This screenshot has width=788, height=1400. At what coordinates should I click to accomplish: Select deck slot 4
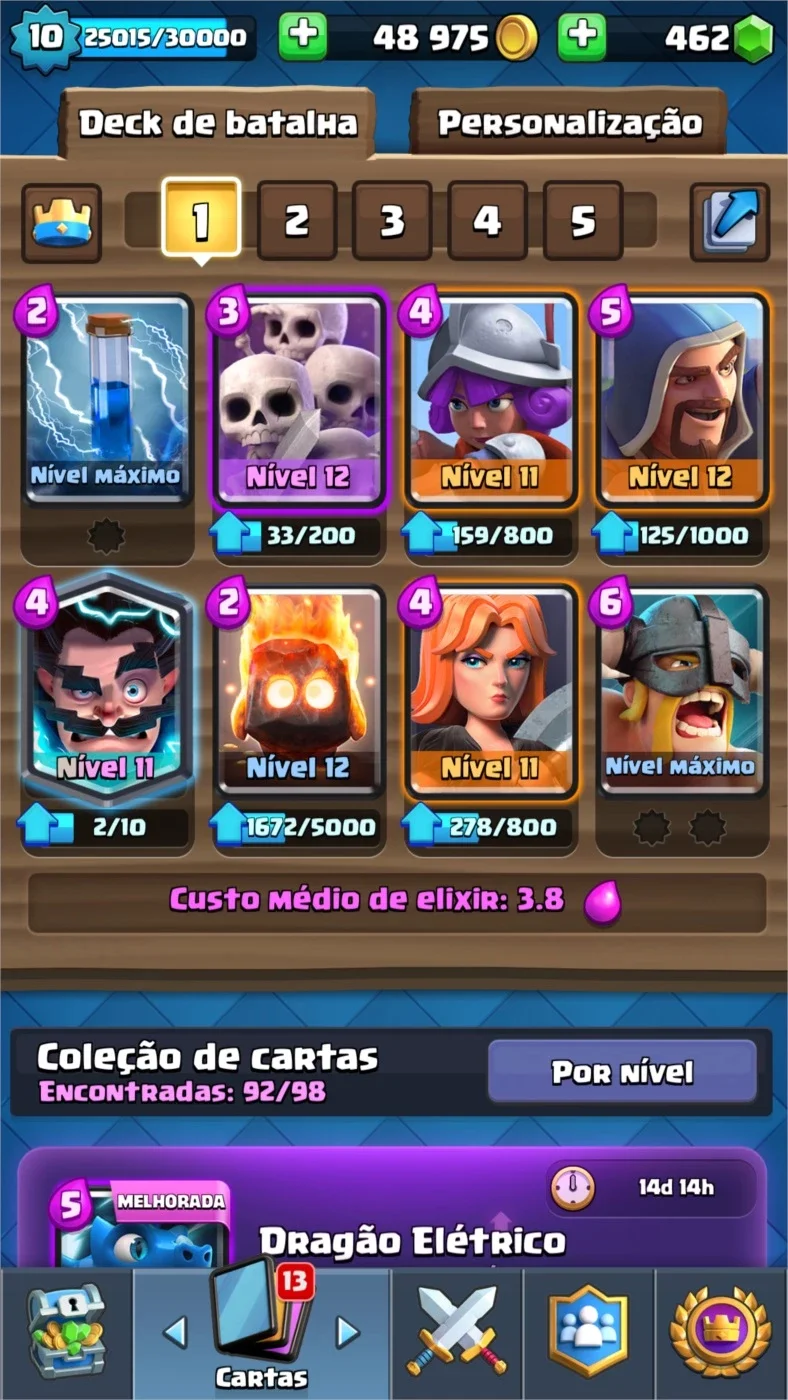click(x=487, y=221)
